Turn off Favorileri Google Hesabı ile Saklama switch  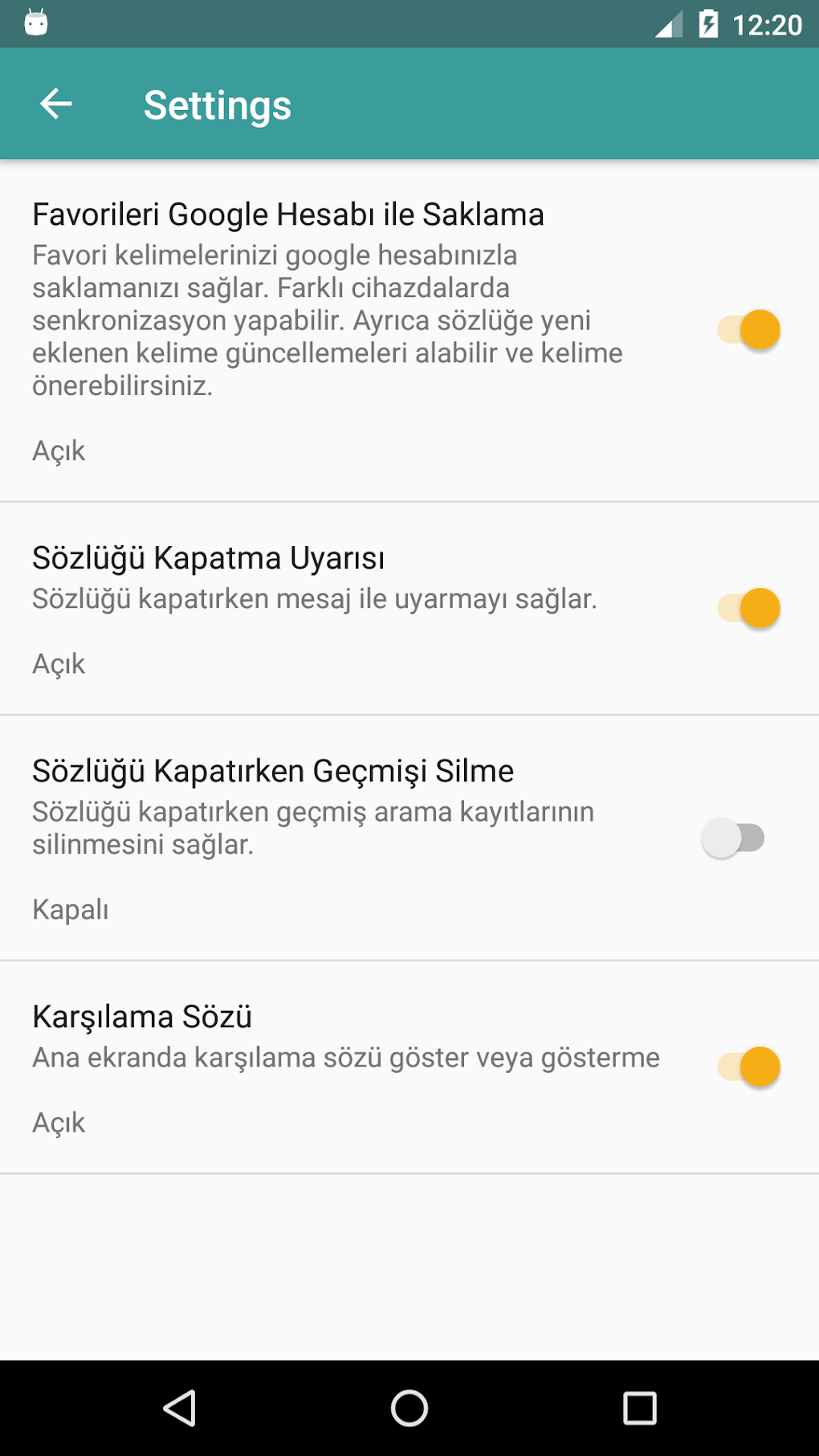click(748, 330)
